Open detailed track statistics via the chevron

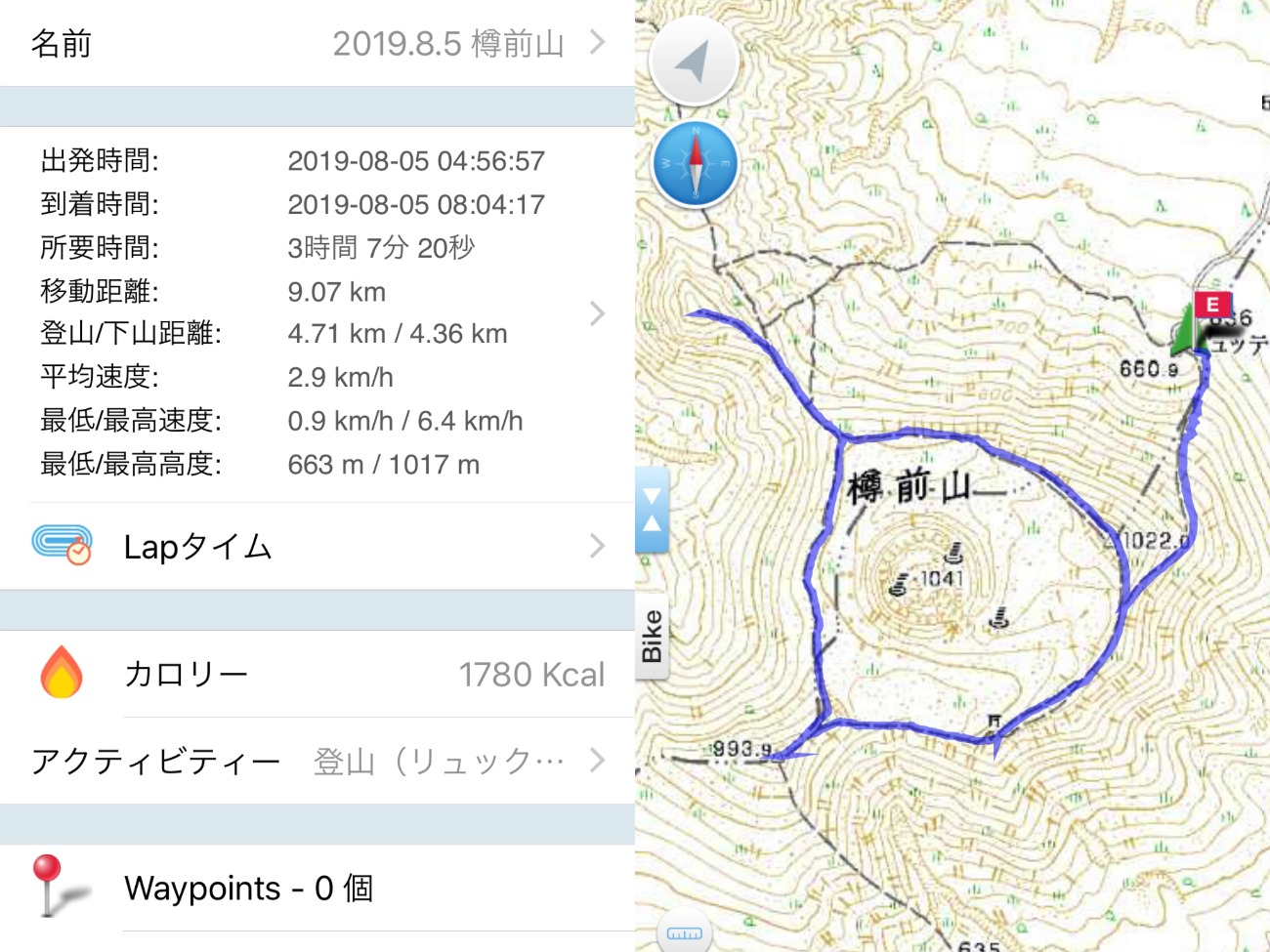[x=597, y=313]
